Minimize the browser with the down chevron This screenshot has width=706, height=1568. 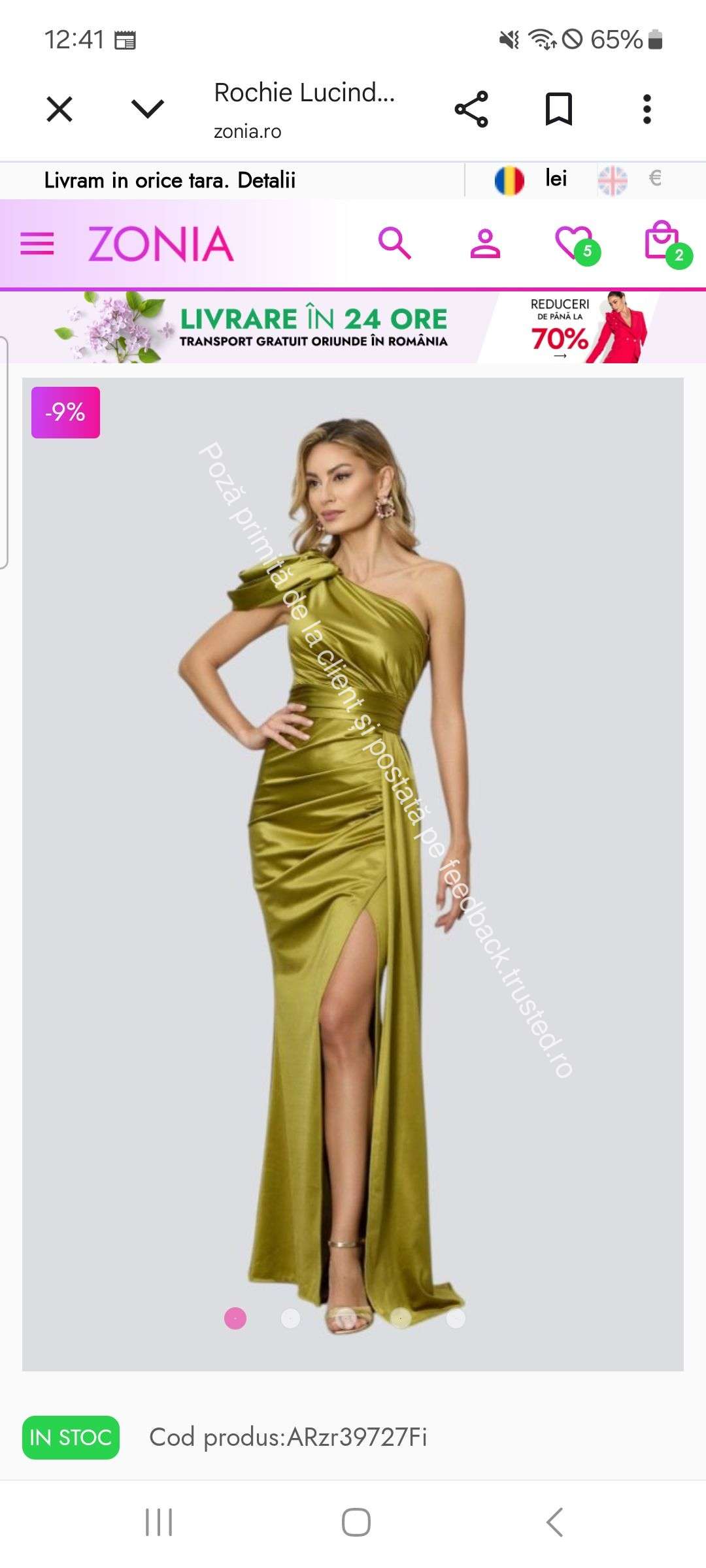pyautogui.click(x=148, y=108)
